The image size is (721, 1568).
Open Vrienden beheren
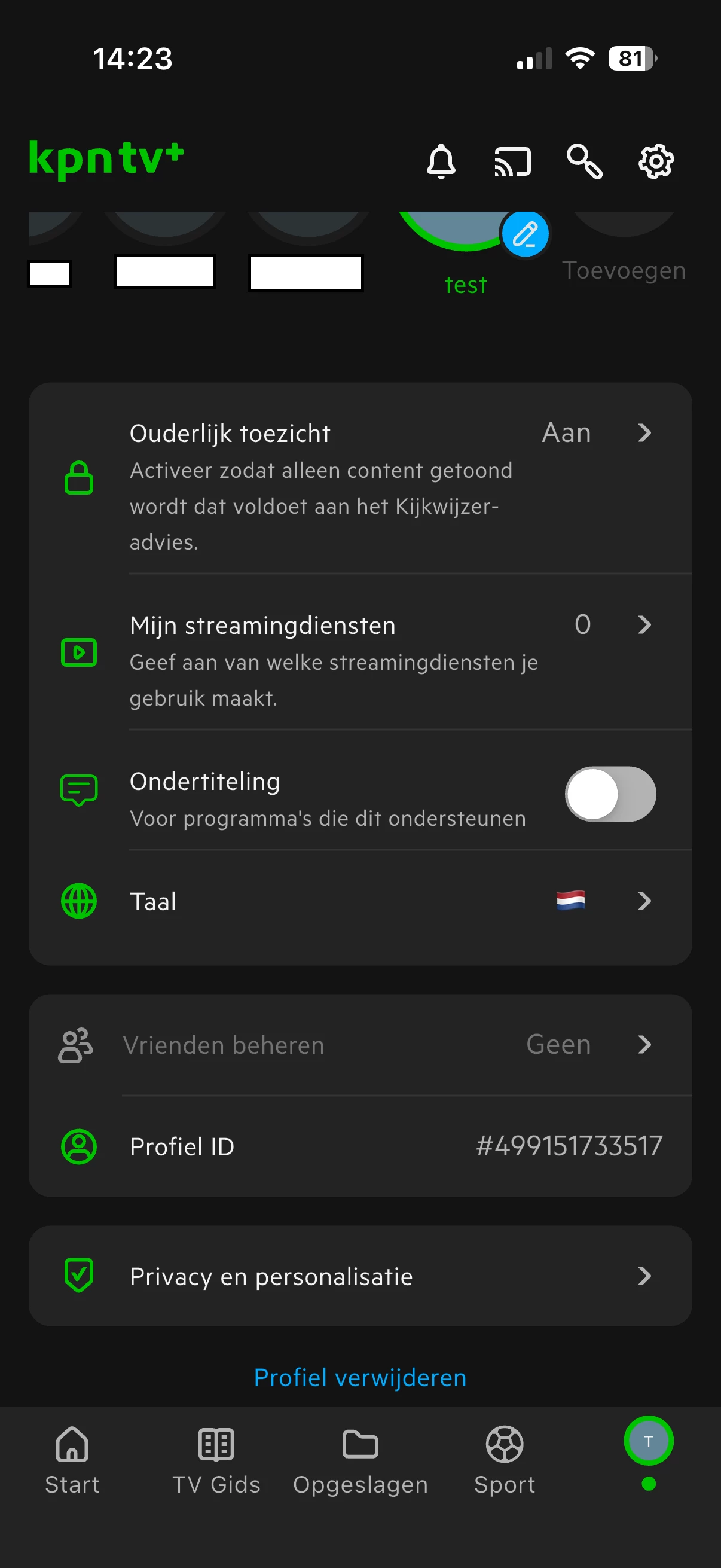[389, 1045]
